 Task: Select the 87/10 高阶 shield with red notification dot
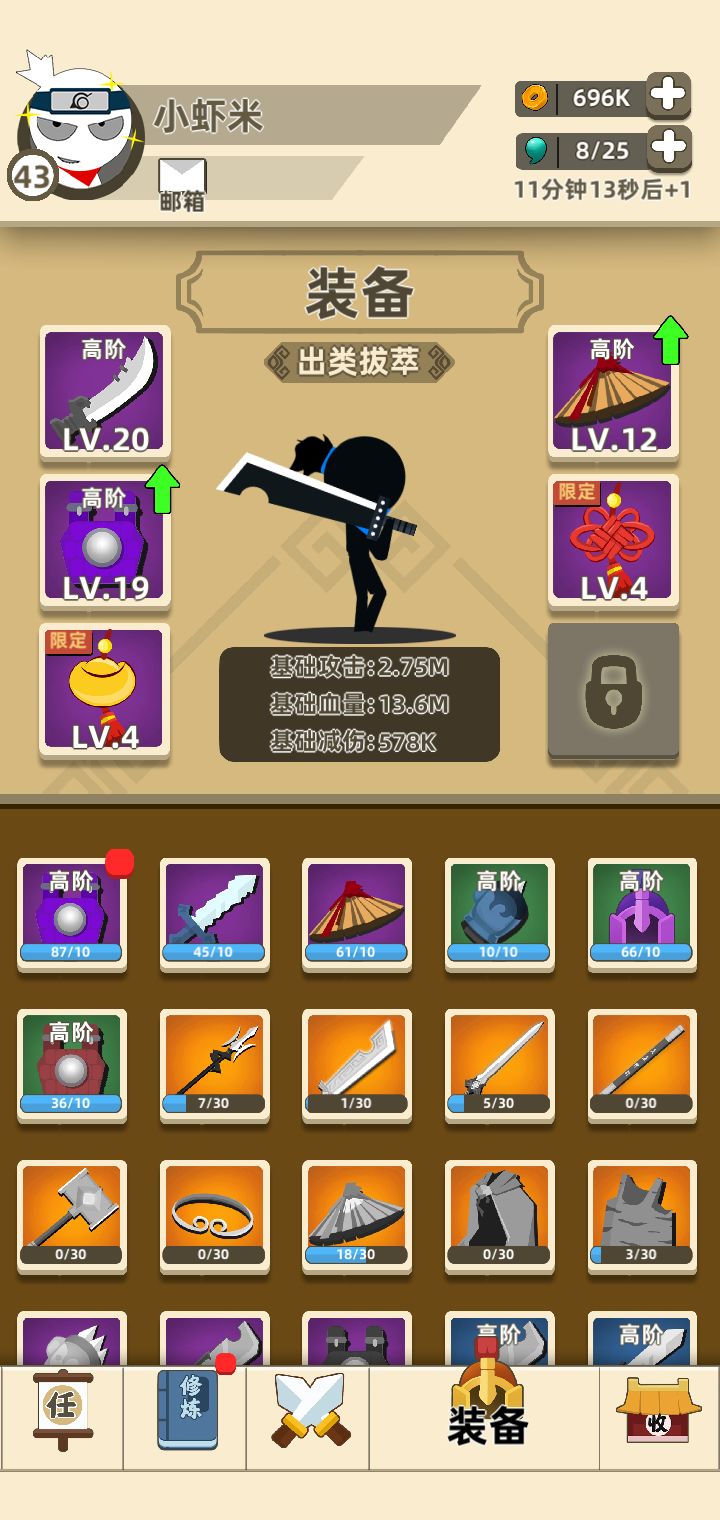tap(72, 915)
